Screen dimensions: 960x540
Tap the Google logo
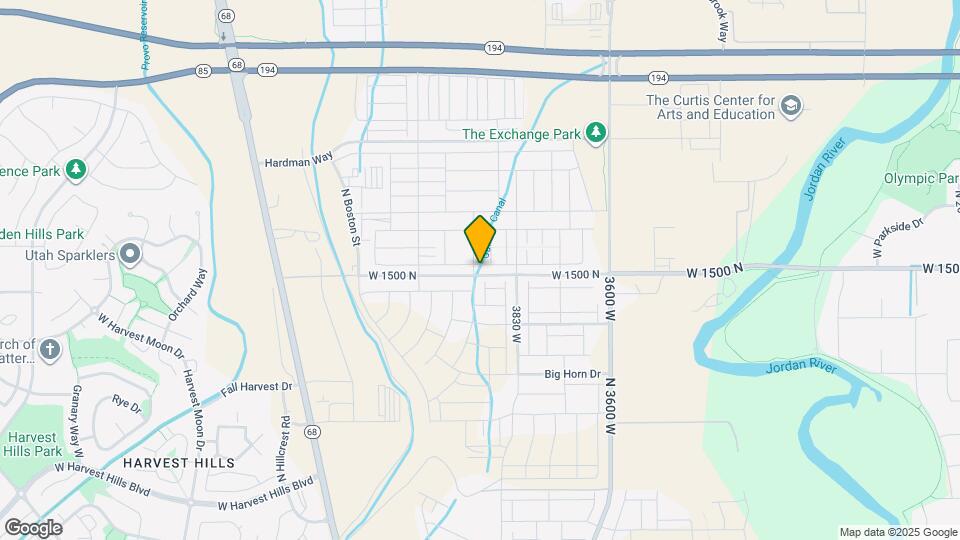click(33, 528)
